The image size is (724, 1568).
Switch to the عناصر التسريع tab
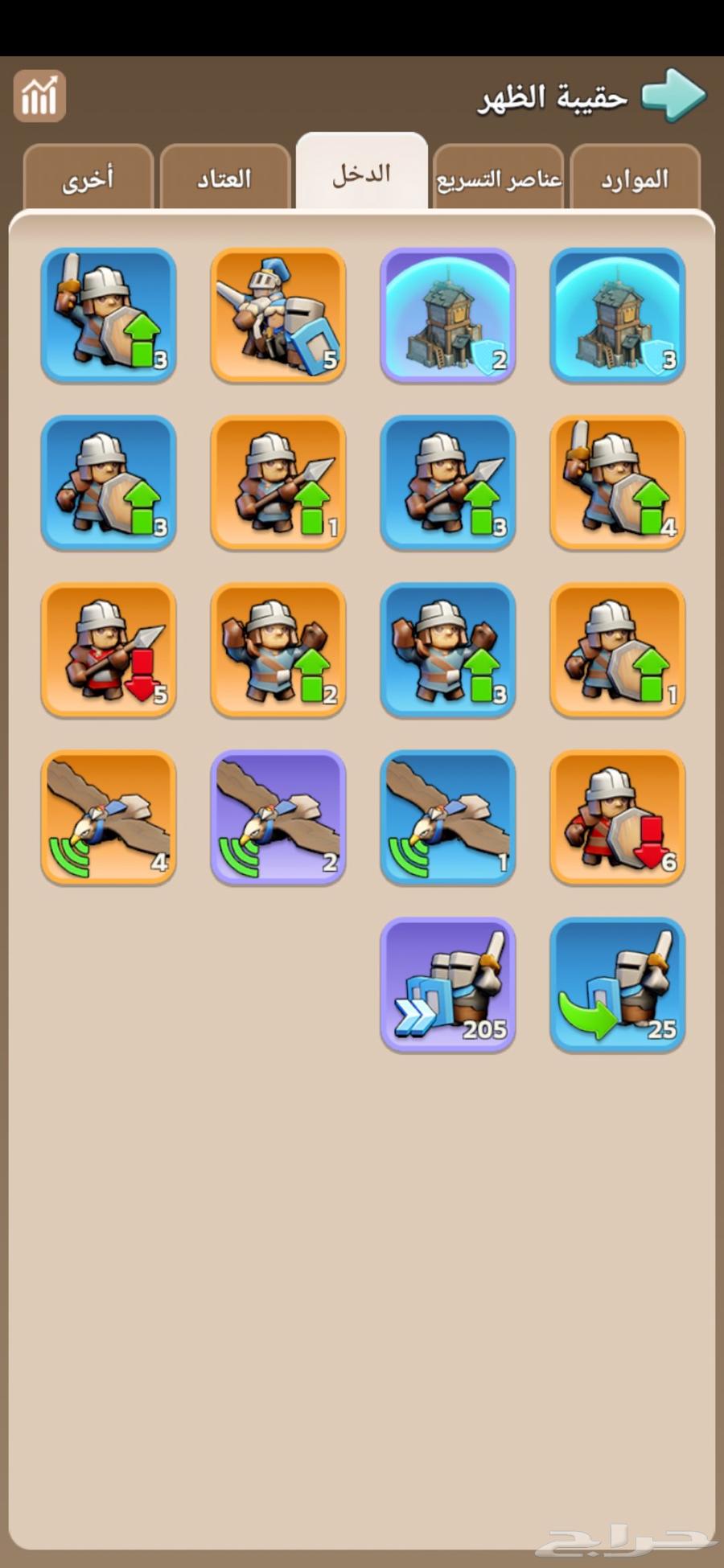[499, 179]
